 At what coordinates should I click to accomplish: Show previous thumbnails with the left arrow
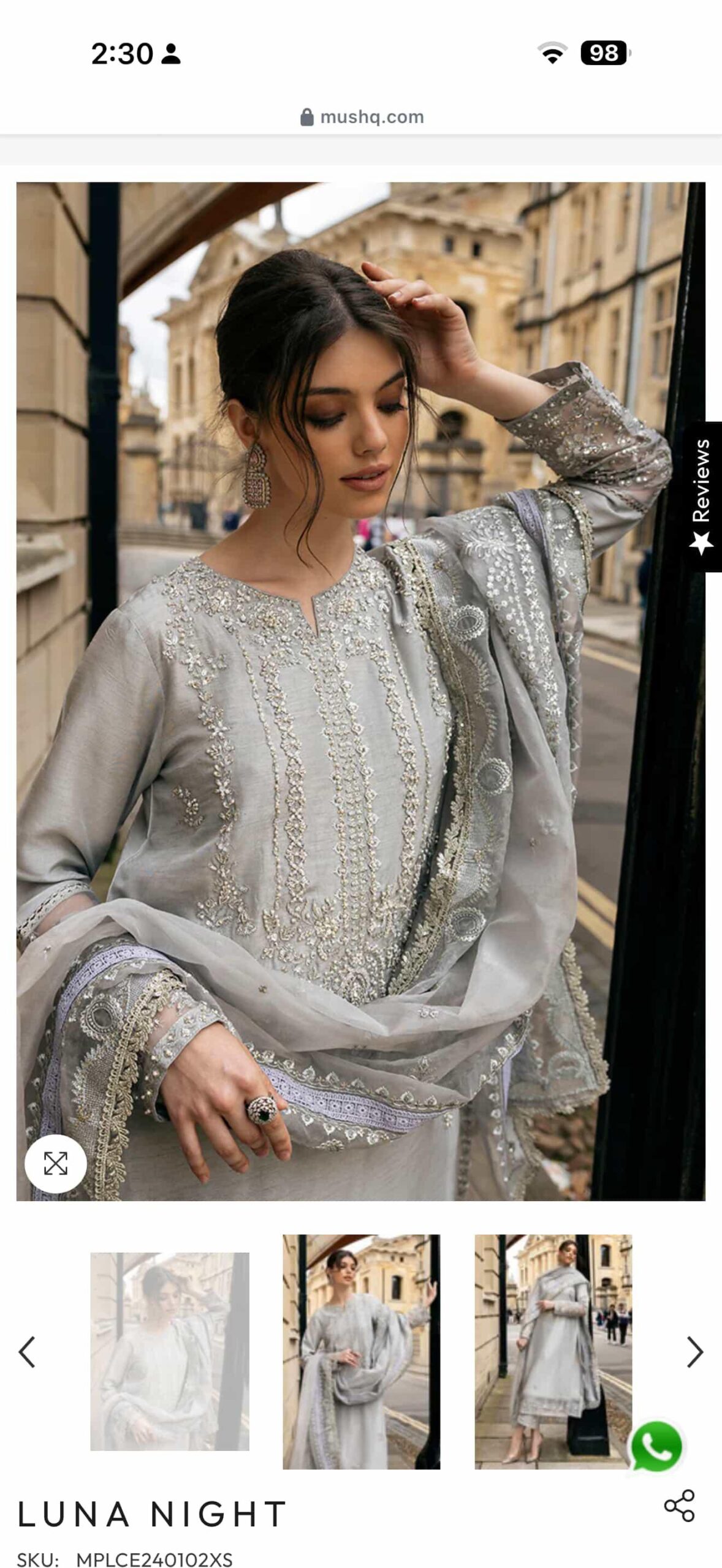[x=27, y=1352]
